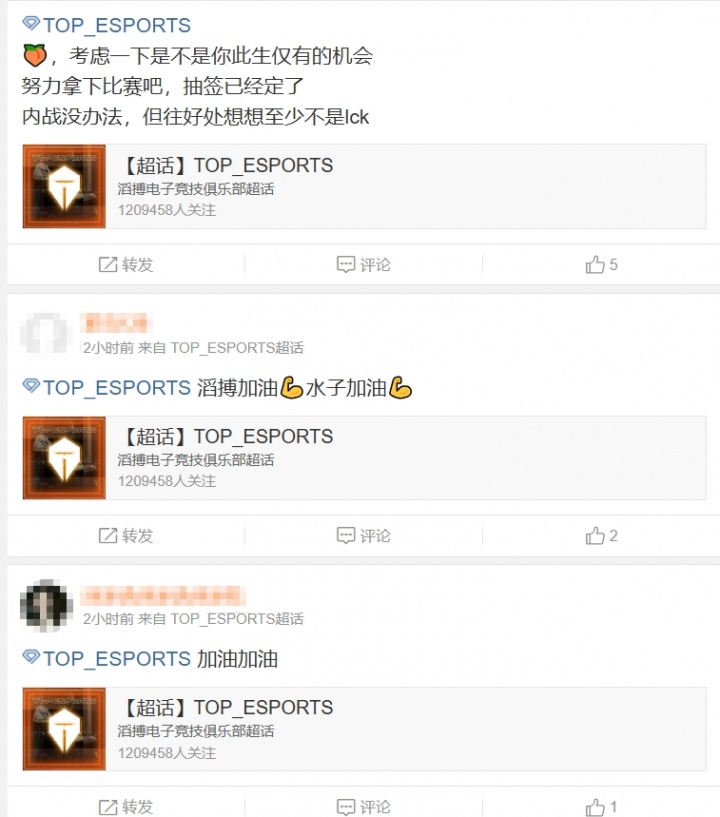Image resolution: width=720 pixels, height=817 pixels.
Task: Repost the 加油加油 post
Action: click(126, 806)
